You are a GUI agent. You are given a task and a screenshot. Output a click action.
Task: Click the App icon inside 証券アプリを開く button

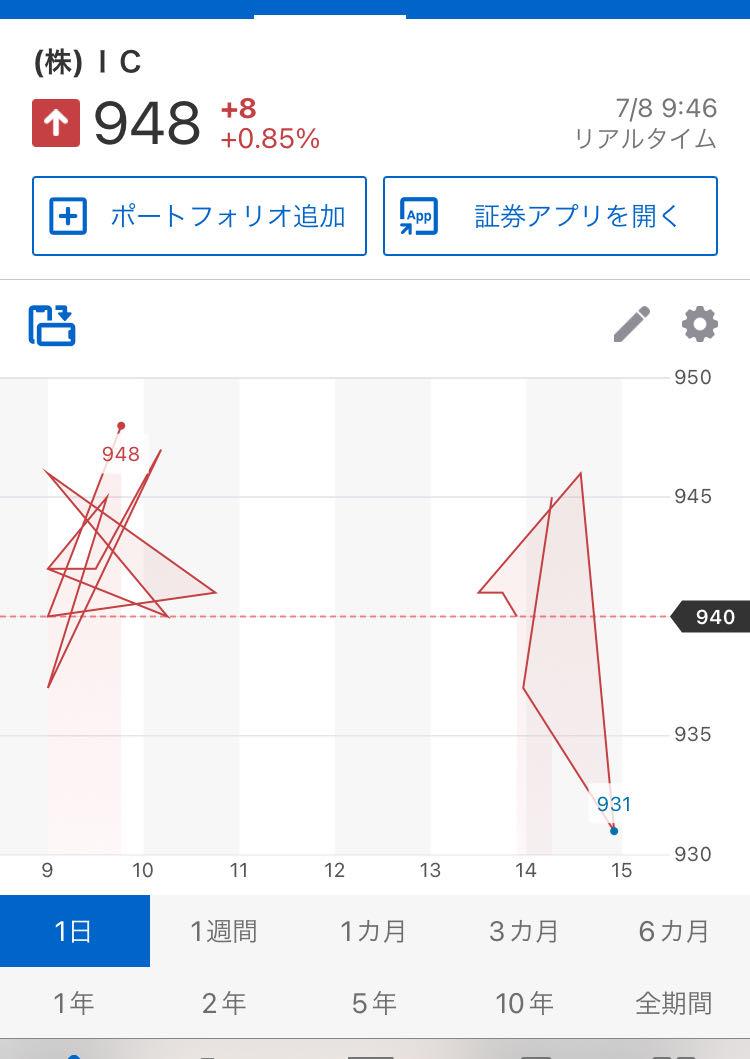point(420,215)
